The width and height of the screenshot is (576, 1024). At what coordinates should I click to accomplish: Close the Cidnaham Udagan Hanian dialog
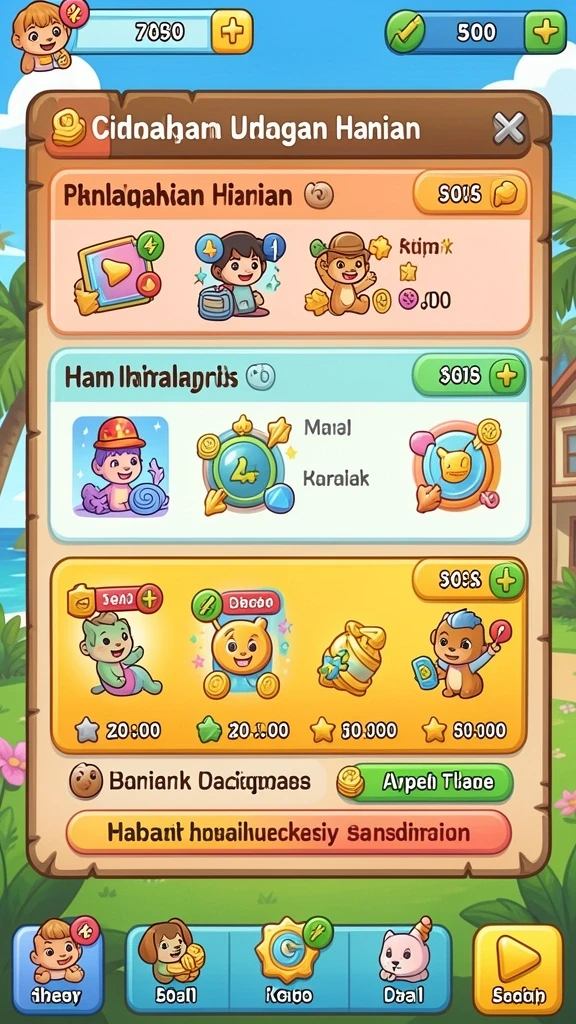tap(509, 129)
